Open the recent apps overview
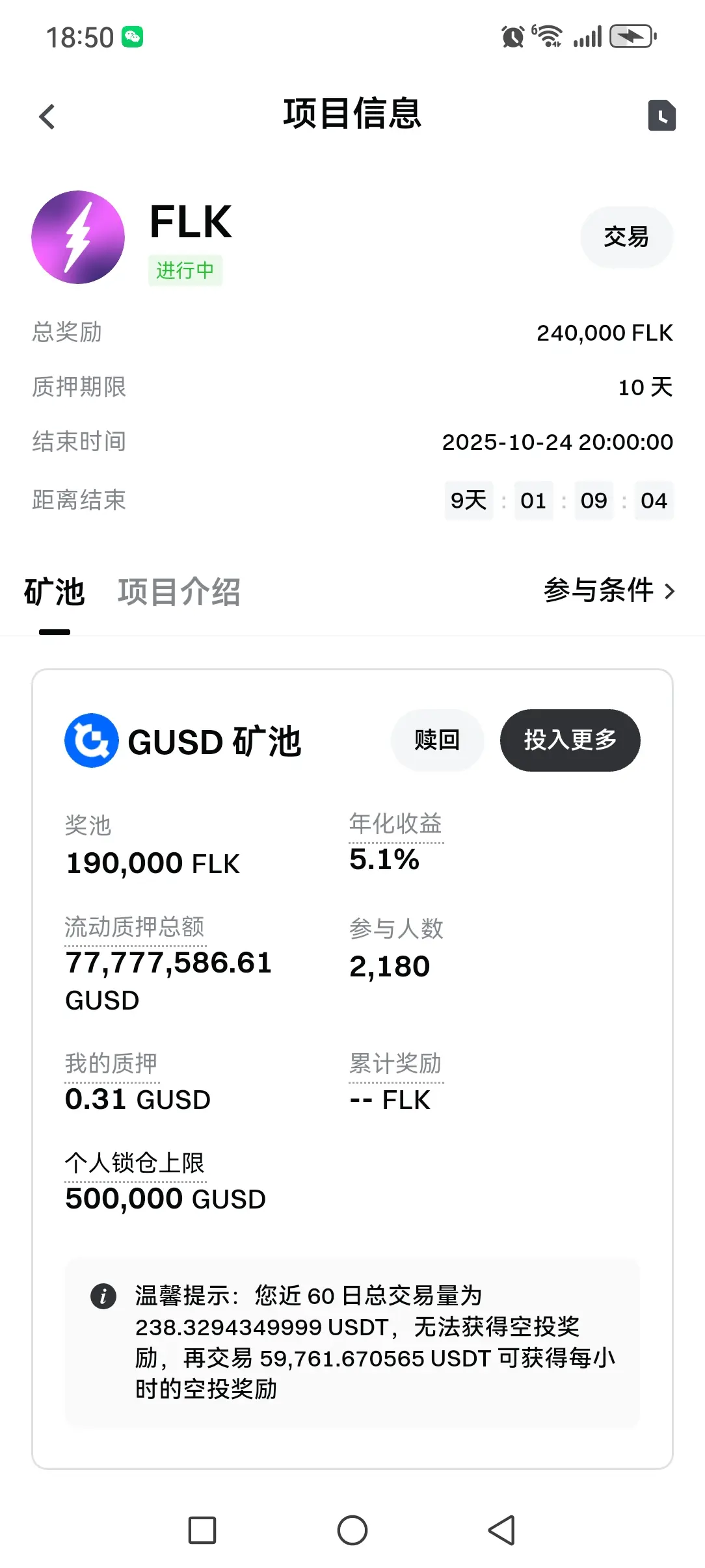Screen dimensions: 705x1568 (202, 1530)
